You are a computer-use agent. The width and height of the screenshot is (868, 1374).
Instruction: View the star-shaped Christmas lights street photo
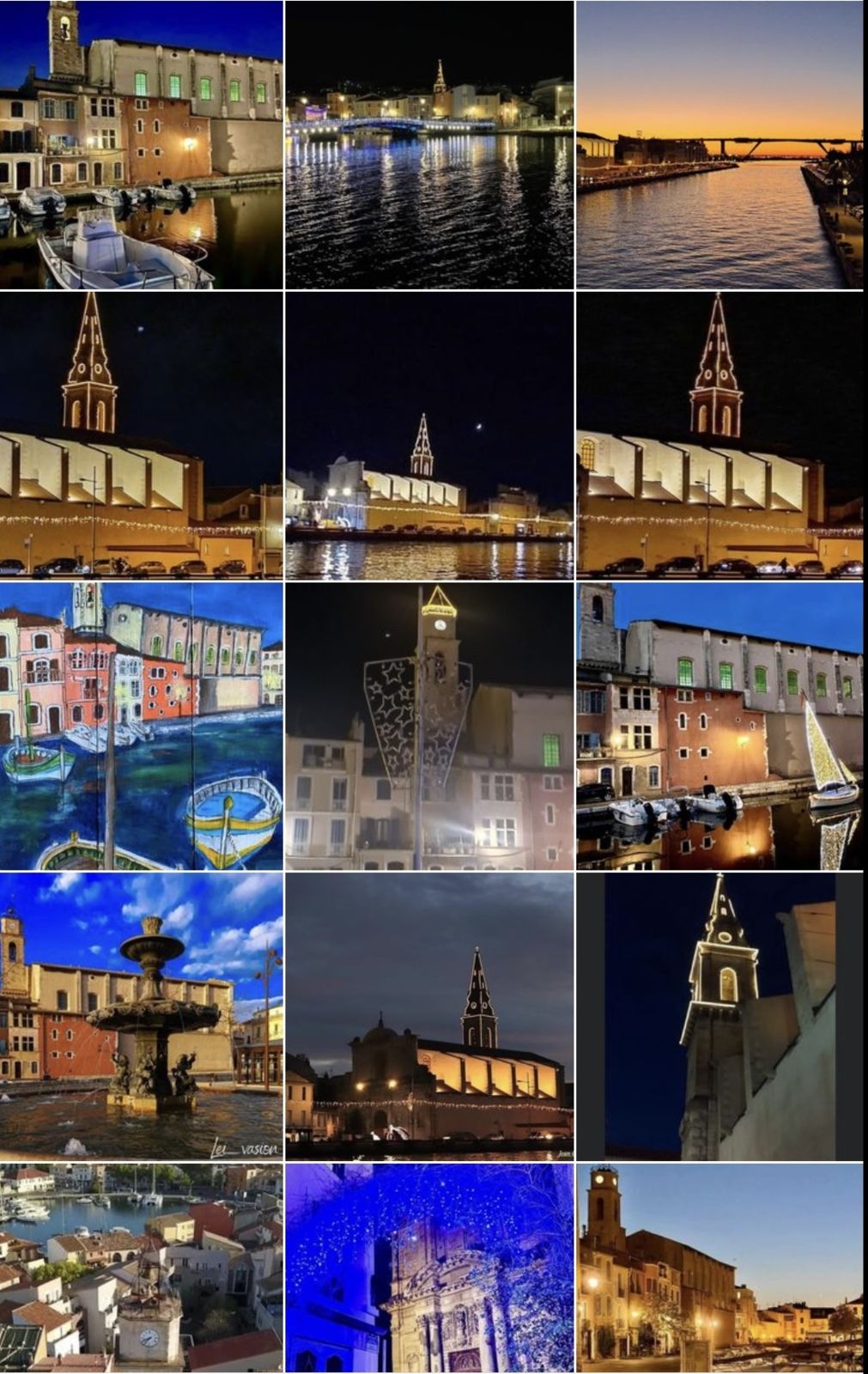point(429,727)
